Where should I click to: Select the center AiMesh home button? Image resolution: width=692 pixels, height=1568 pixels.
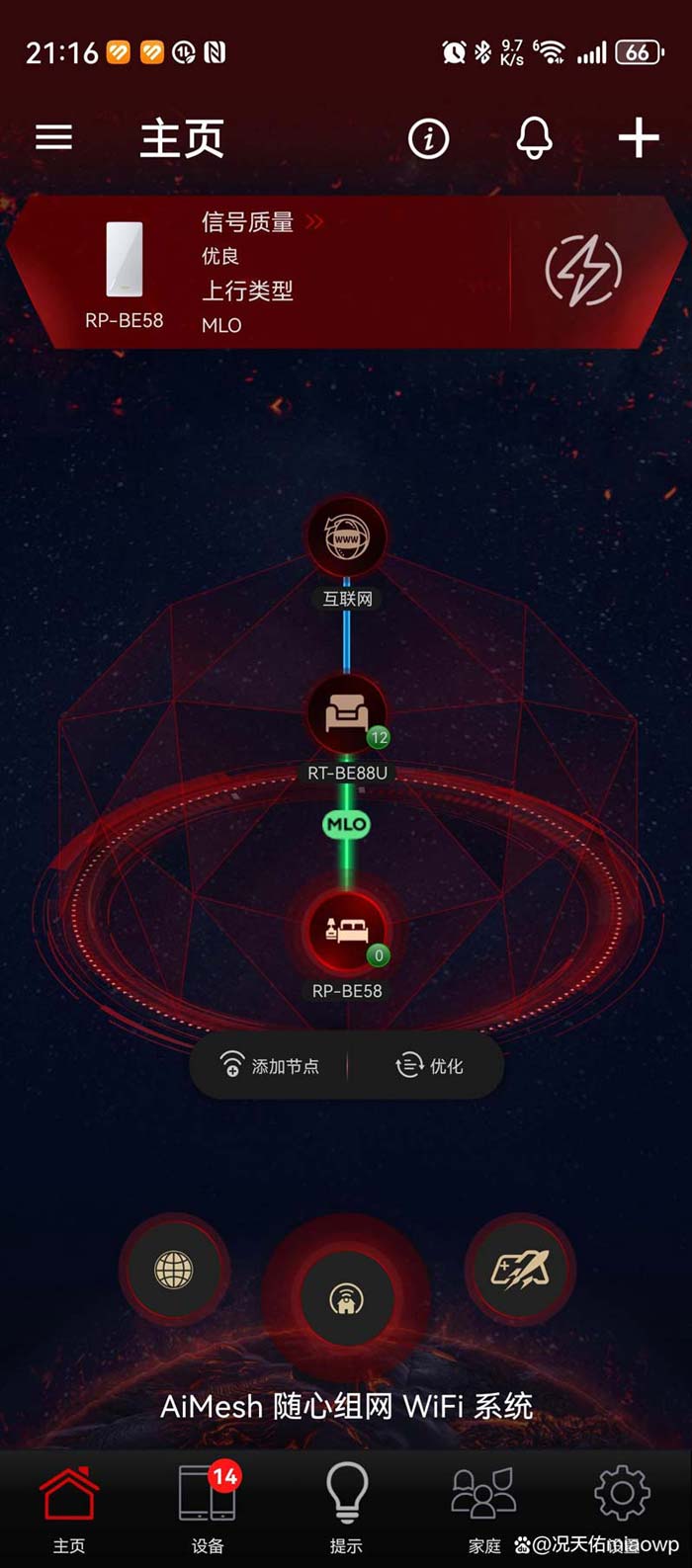[346, 1298]
